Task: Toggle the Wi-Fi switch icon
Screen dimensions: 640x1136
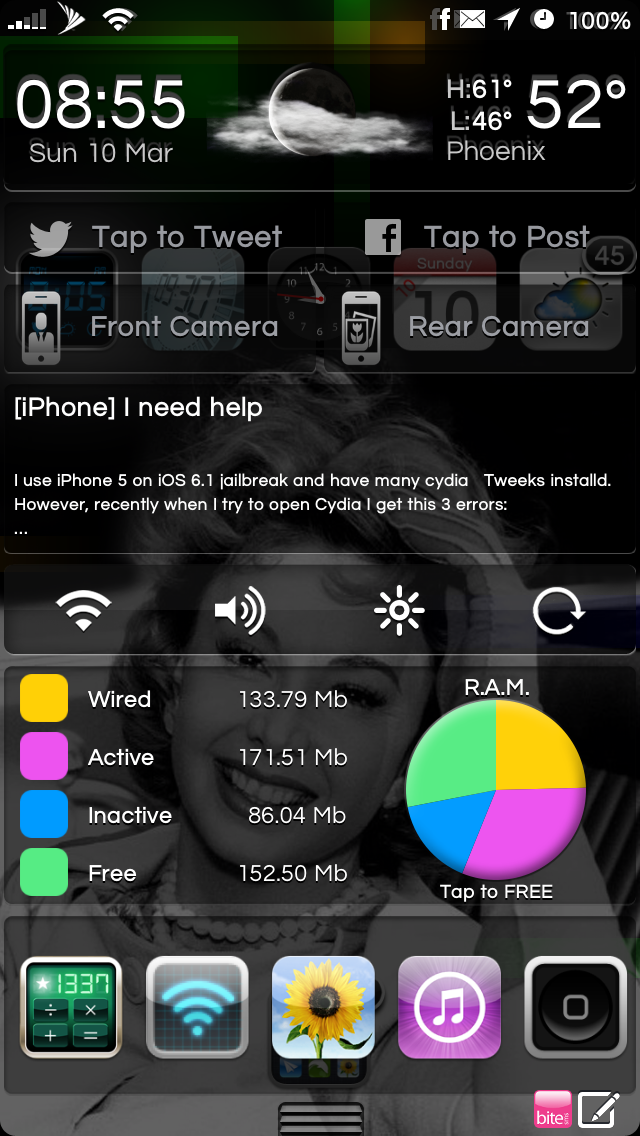Action: click(83, 610)
